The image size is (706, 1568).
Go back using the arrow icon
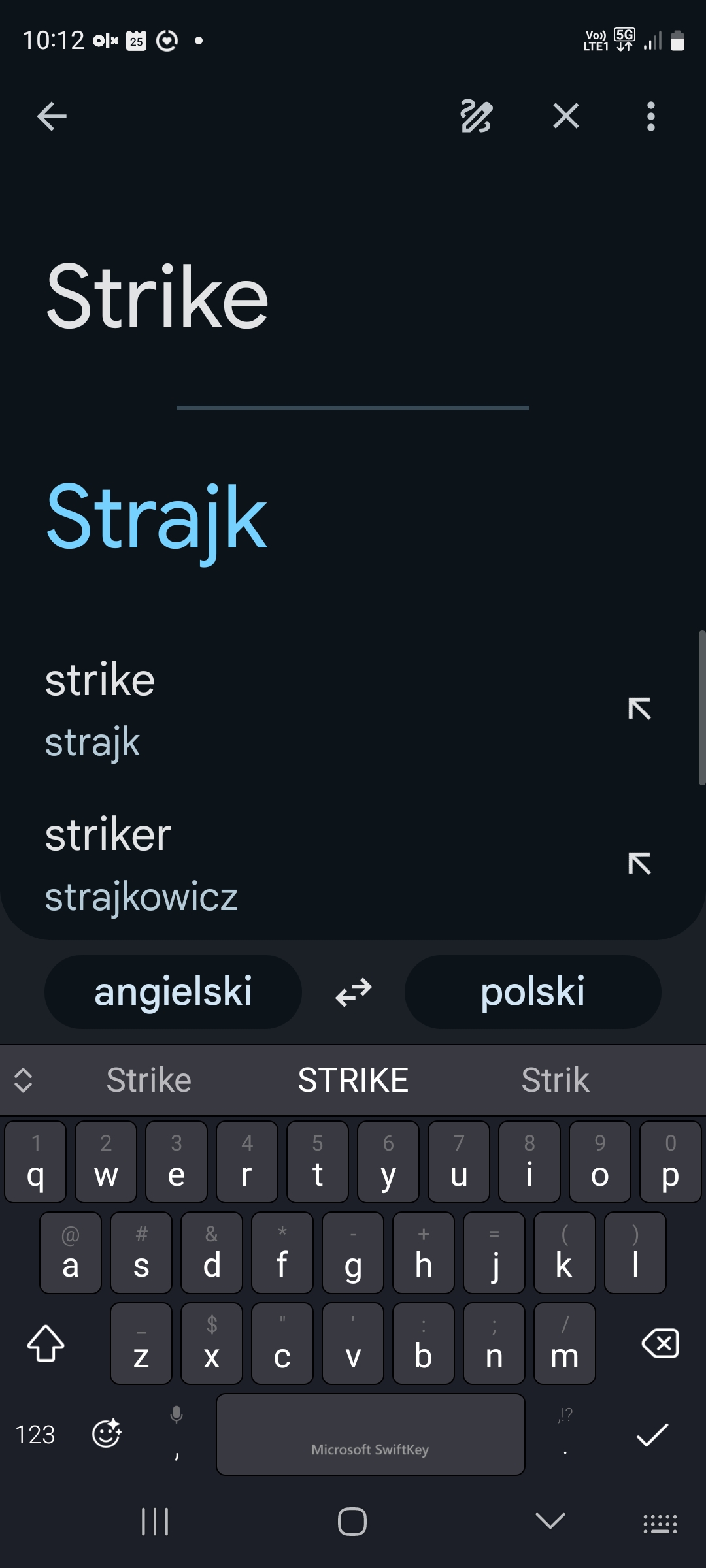[52, 117]
